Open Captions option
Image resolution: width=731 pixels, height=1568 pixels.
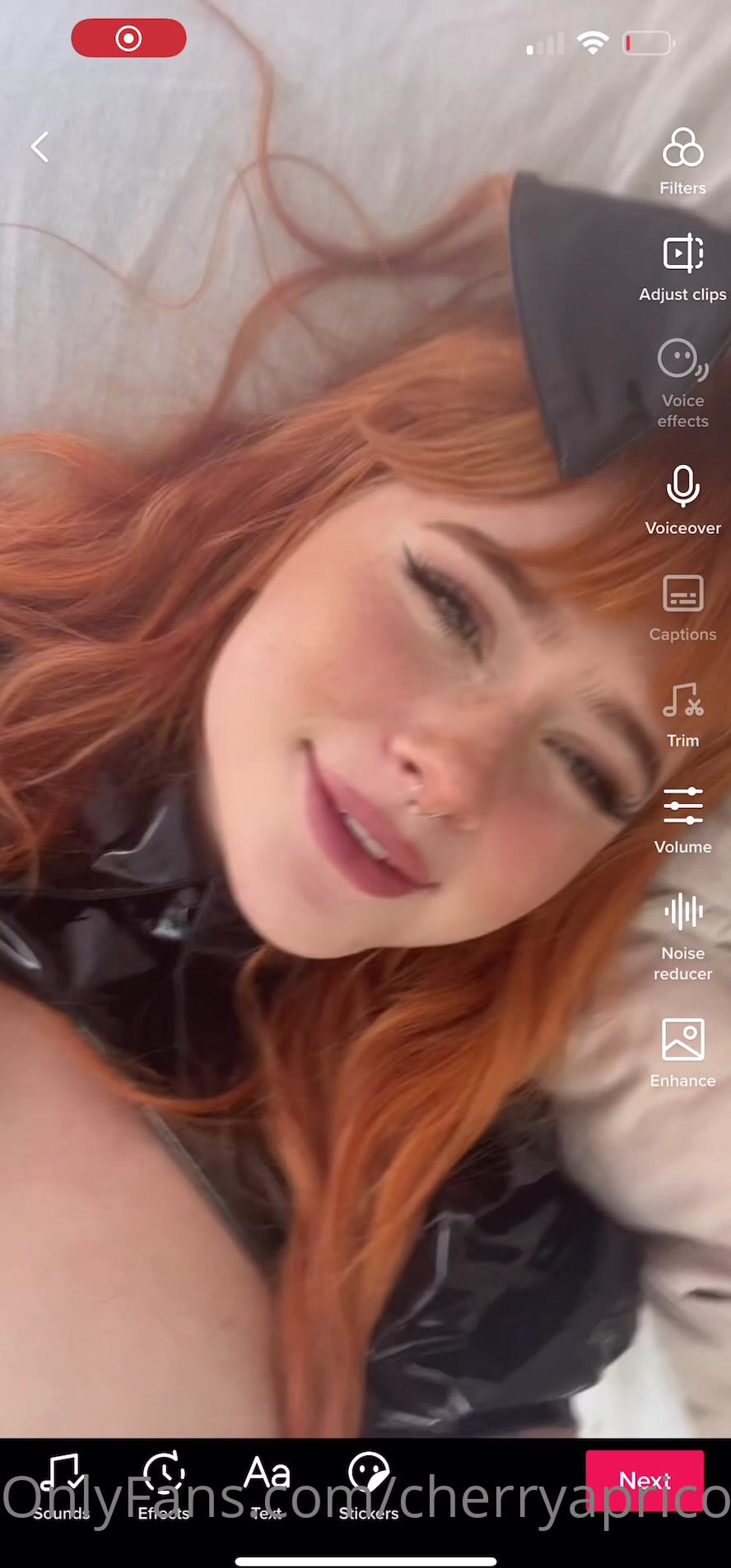click(682, 607)
